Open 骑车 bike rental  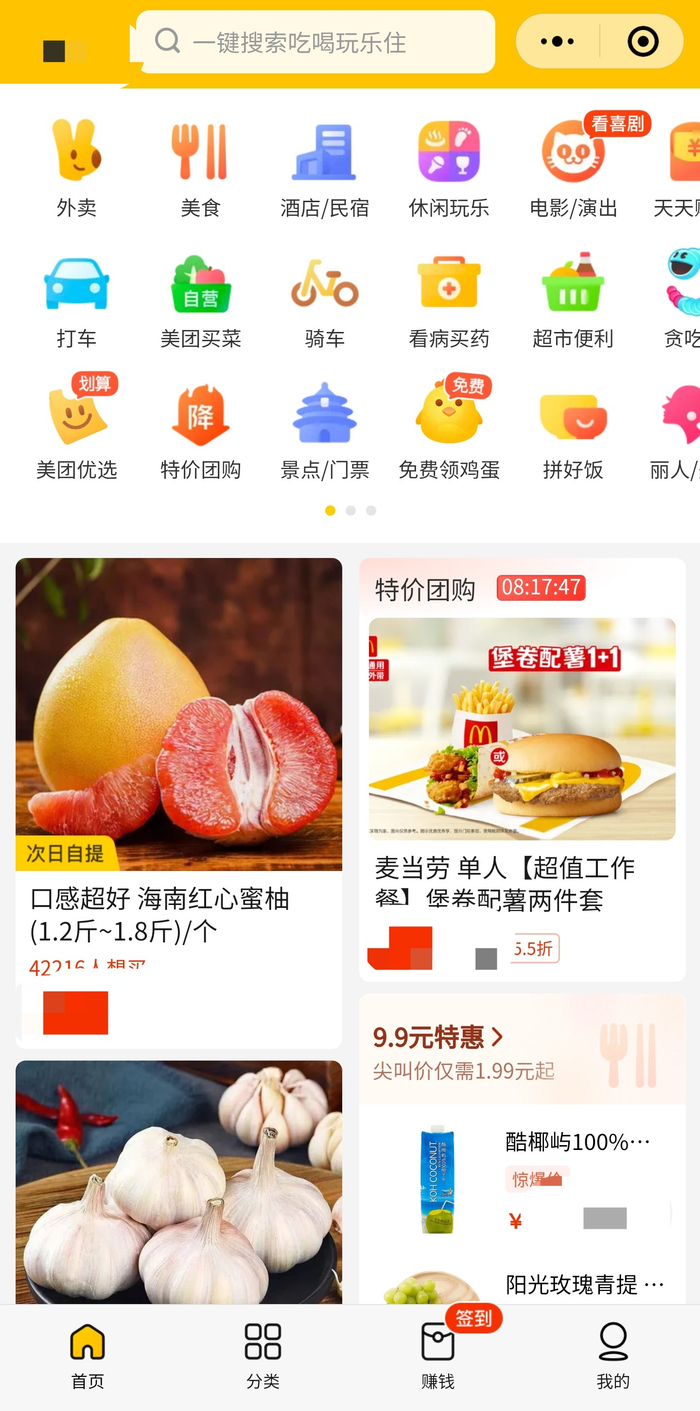click(324, 299)
